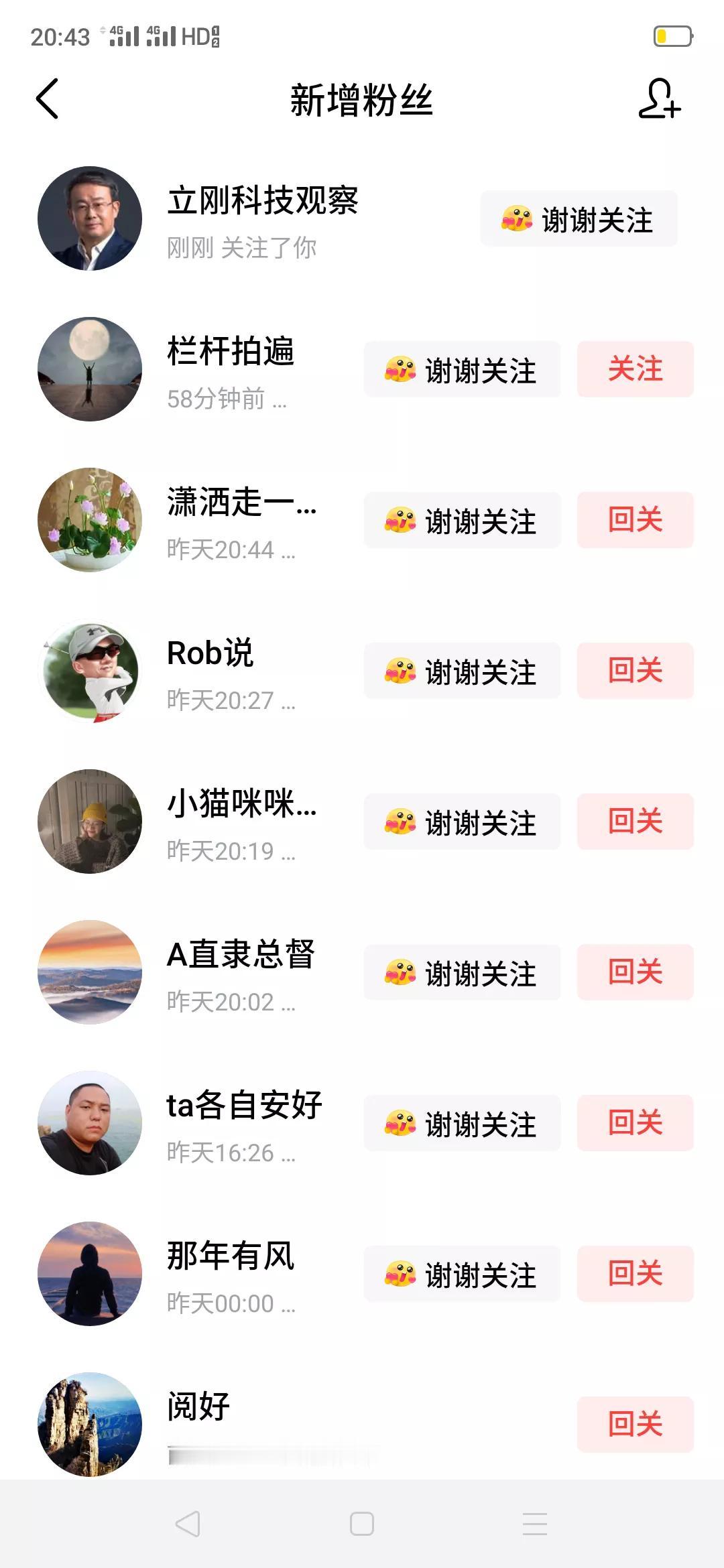Send 谢谢关注 to 小猫咪咪...

click(462, 822)
